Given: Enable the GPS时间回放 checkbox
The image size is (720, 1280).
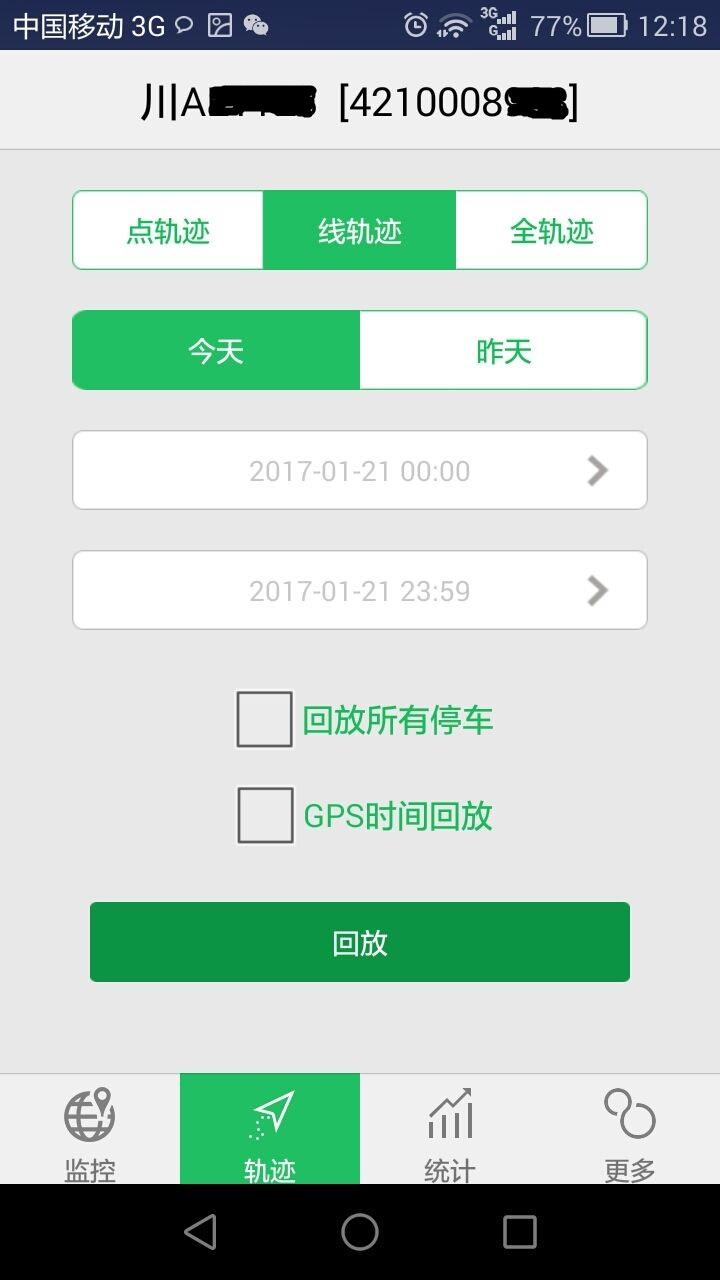Looking at the screenshot, I should (x=265, y=816).
